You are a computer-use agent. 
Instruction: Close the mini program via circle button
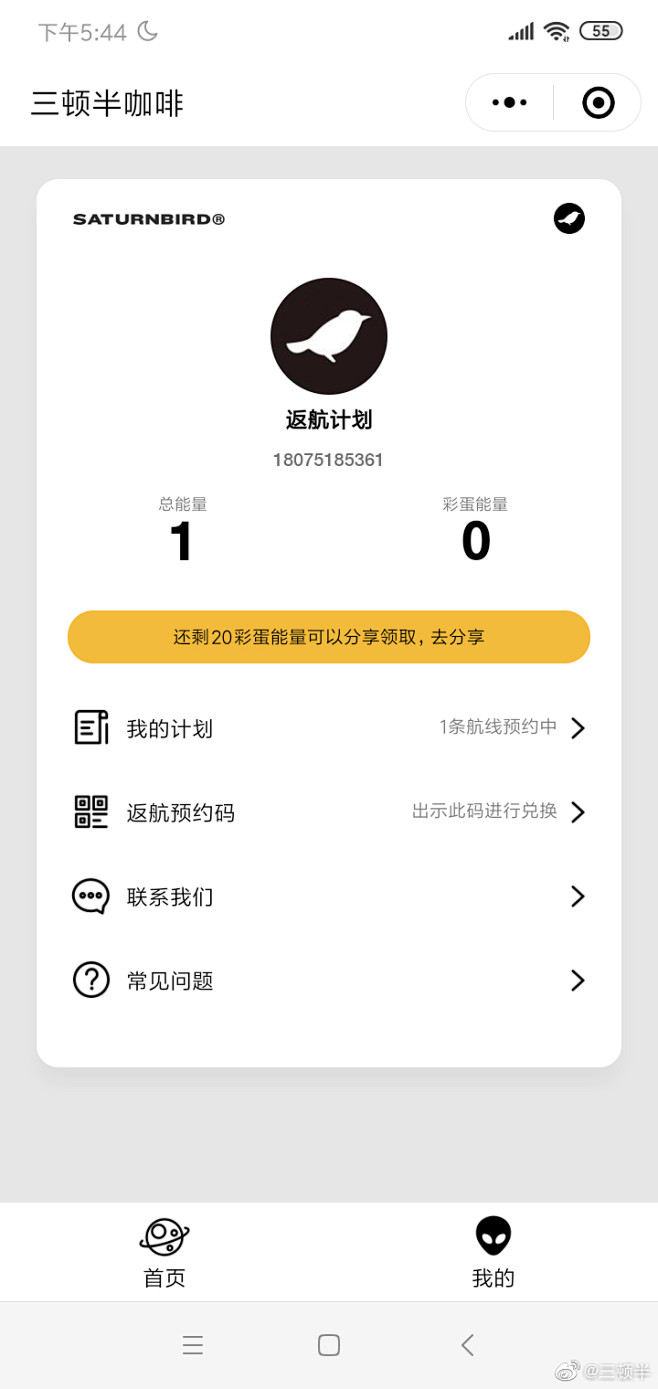[598, 102]
